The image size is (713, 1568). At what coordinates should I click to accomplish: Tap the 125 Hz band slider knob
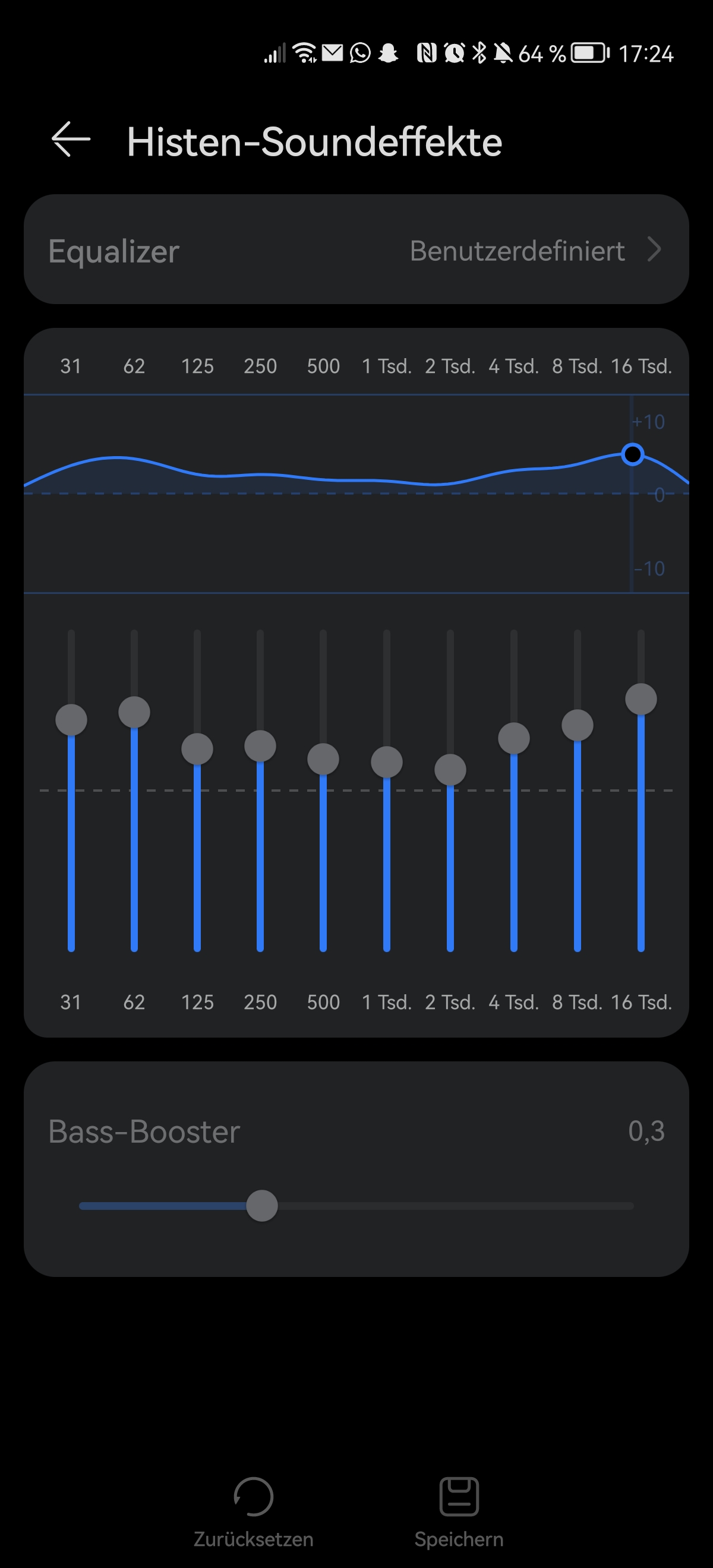coord(197,750)
